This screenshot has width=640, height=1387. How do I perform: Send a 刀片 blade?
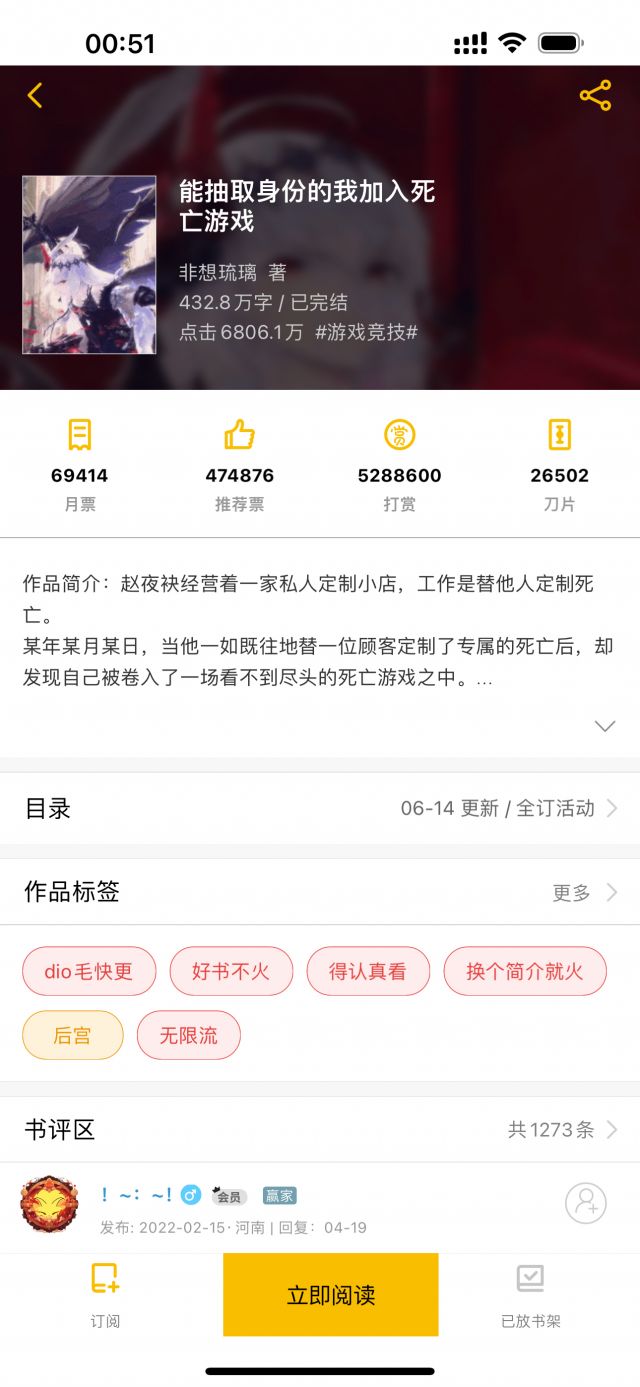(559, 464)
